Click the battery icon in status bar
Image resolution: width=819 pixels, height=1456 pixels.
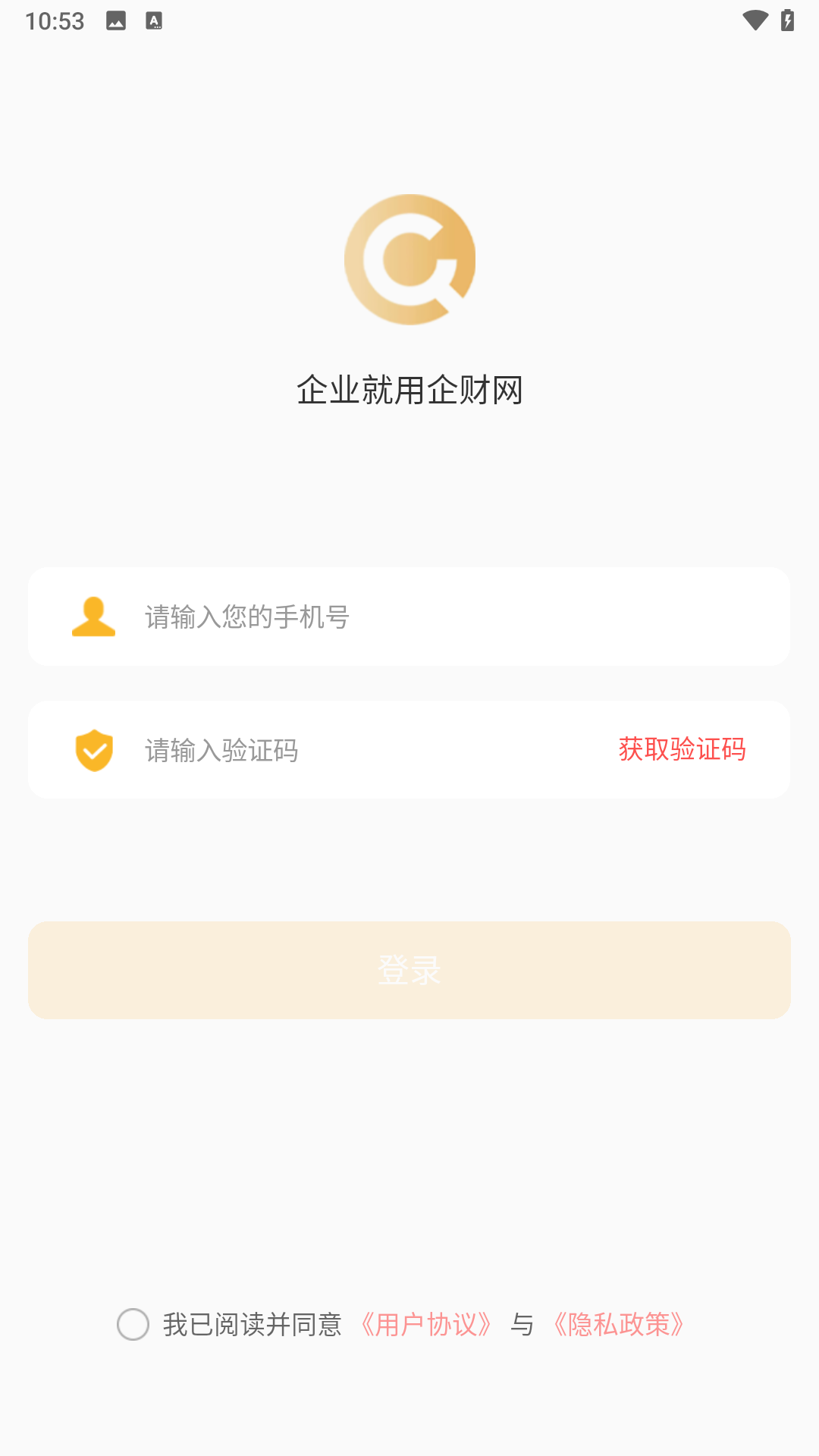786,21
